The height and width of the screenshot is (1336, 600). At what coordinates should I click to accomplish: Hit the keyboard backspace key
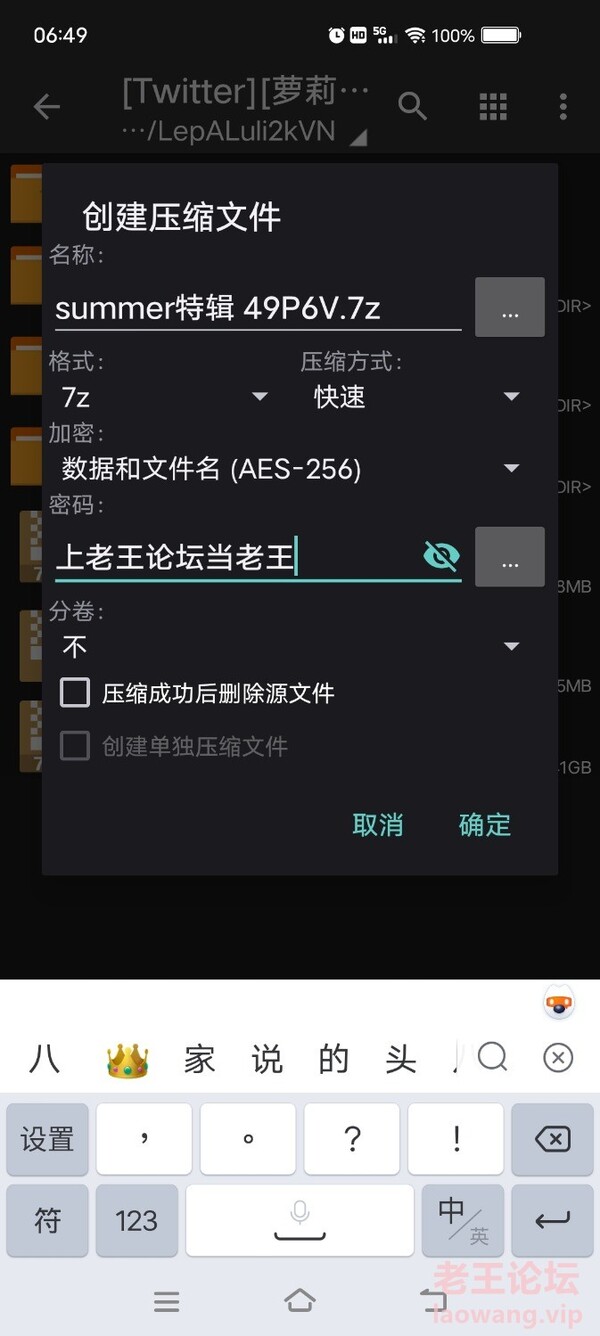click(x=552, y=1139)
